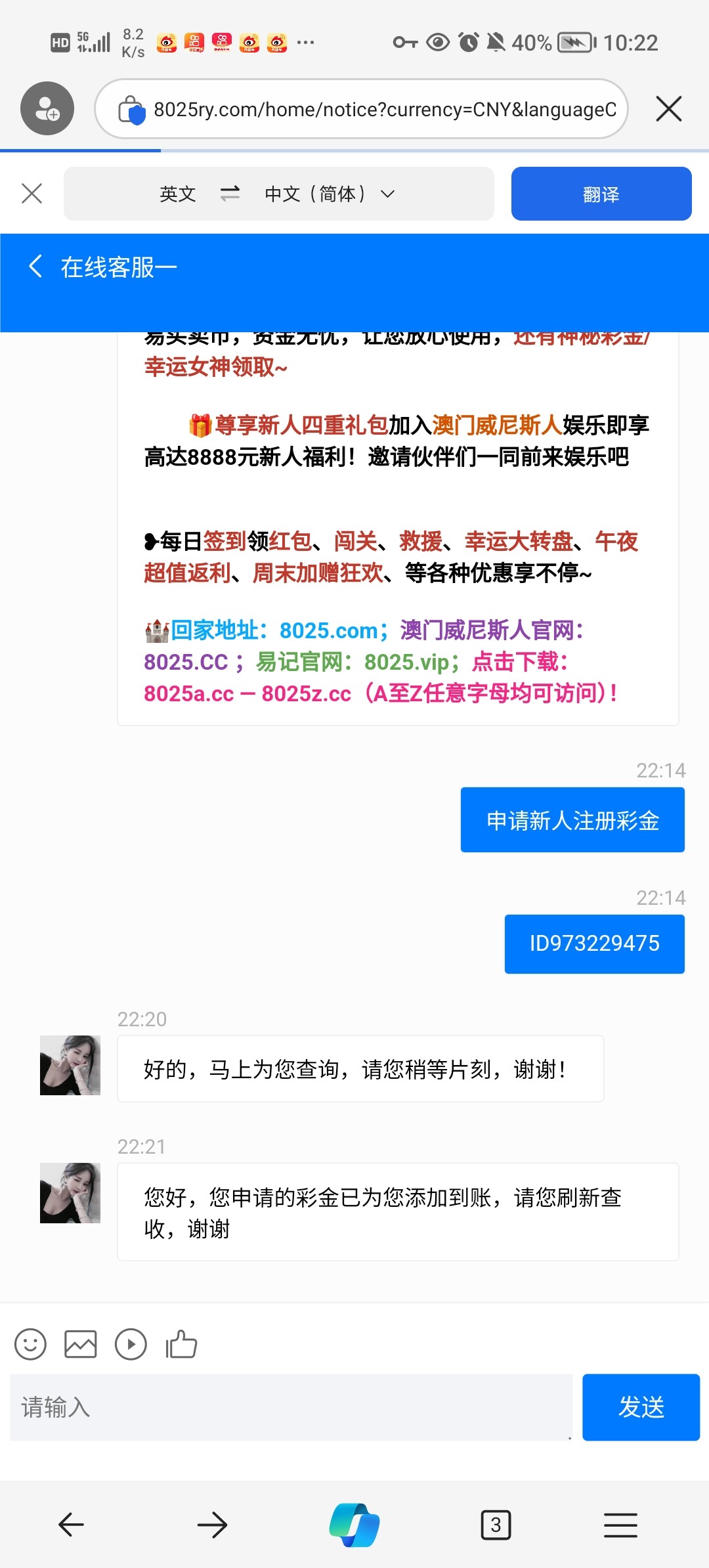Swap the translation languages

(230, 194)
